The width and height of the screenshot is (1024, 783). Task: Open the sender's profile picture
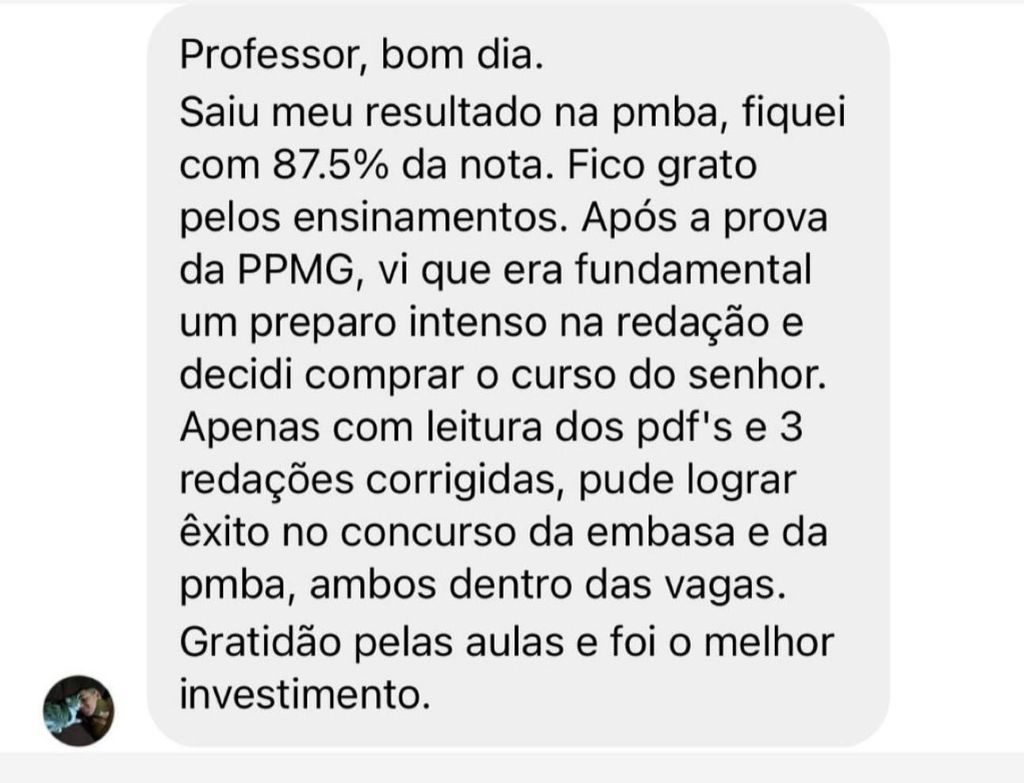78,710
